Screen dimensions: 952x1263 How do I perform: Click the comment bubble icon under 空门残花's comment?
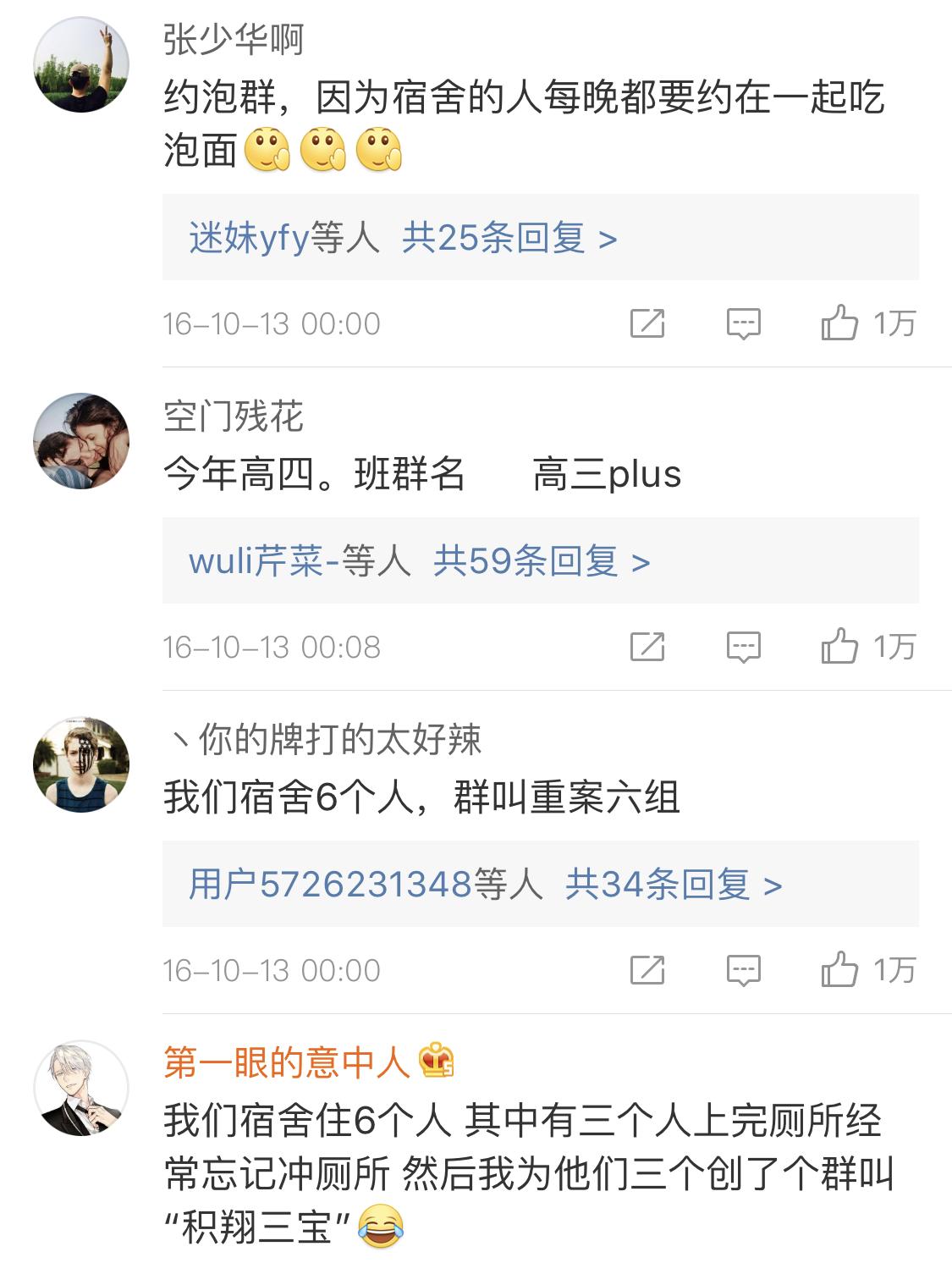743,646
